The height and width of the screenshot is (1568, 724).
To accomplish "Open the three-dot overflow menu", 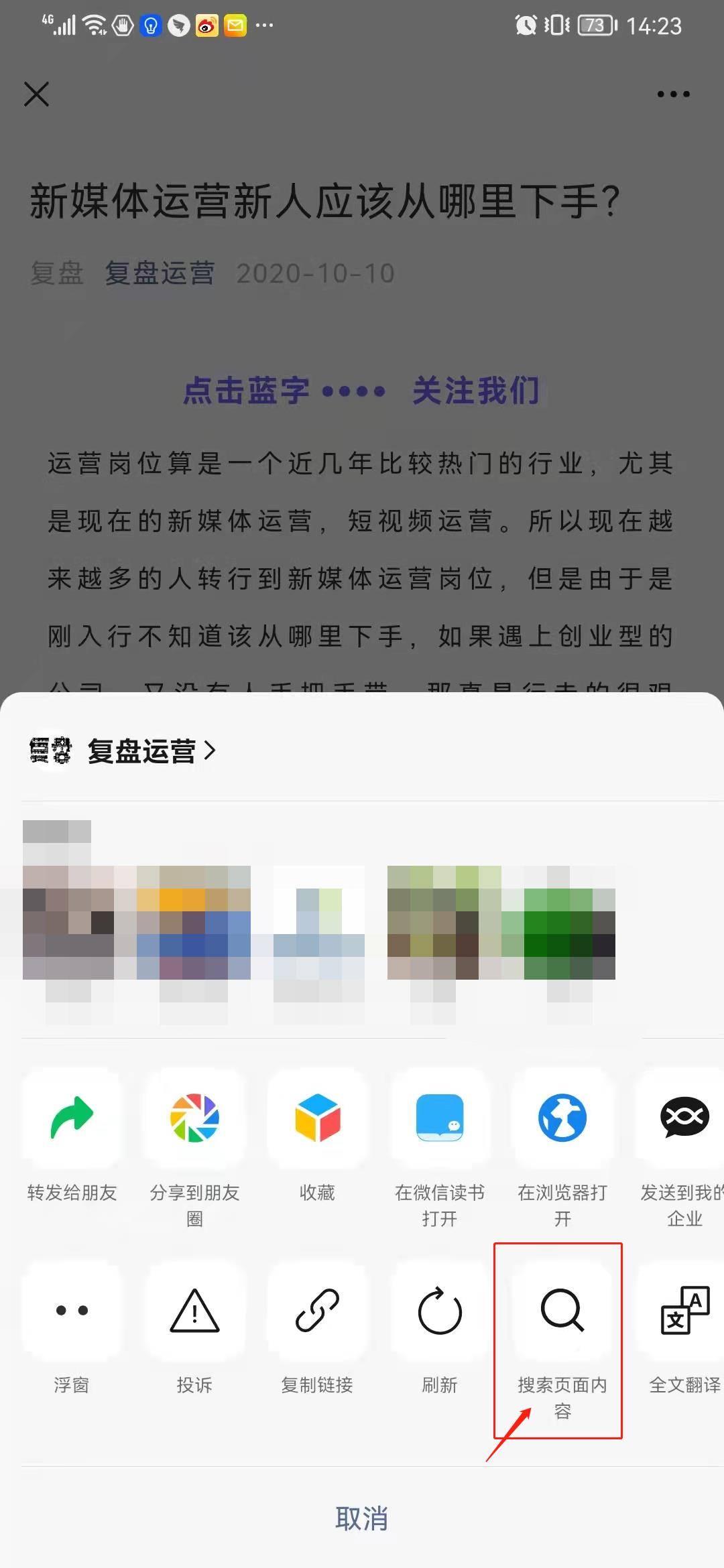I will (x=673, y=94).
